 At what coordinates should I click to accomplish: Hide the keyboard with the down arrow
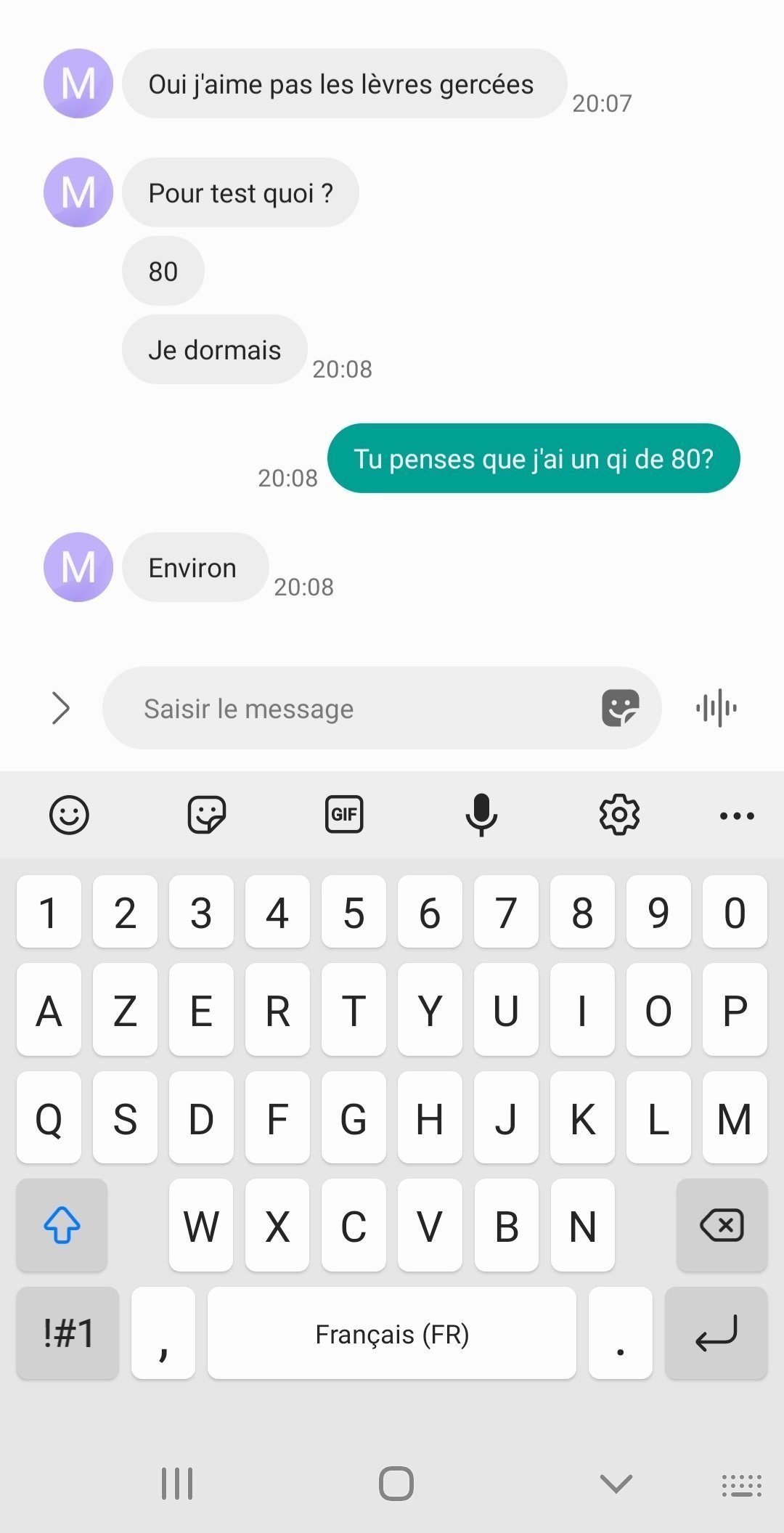point(616,1483)
